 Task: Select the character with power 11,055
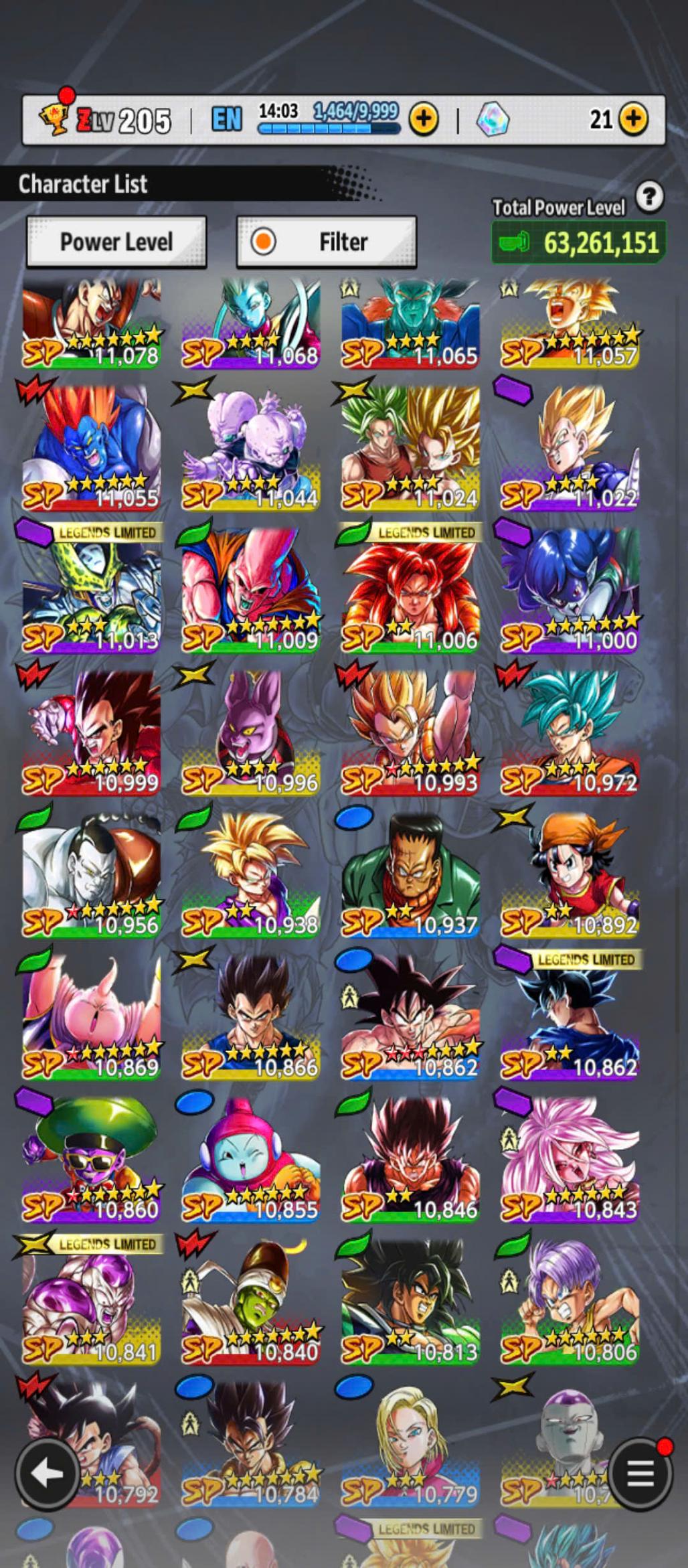click(91, 449)
